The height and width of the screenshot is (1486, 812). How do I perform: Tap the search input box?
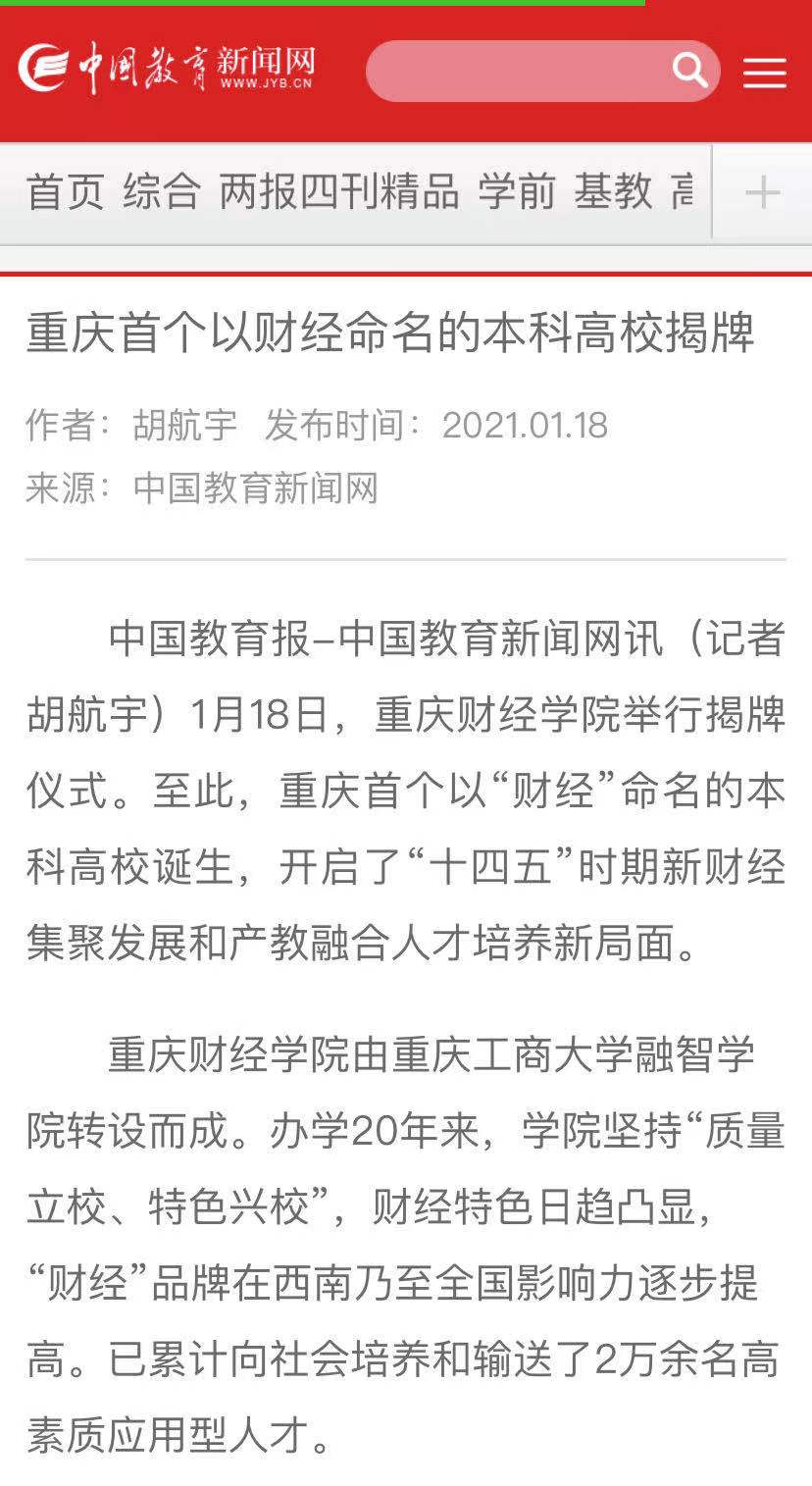(515, 72)
